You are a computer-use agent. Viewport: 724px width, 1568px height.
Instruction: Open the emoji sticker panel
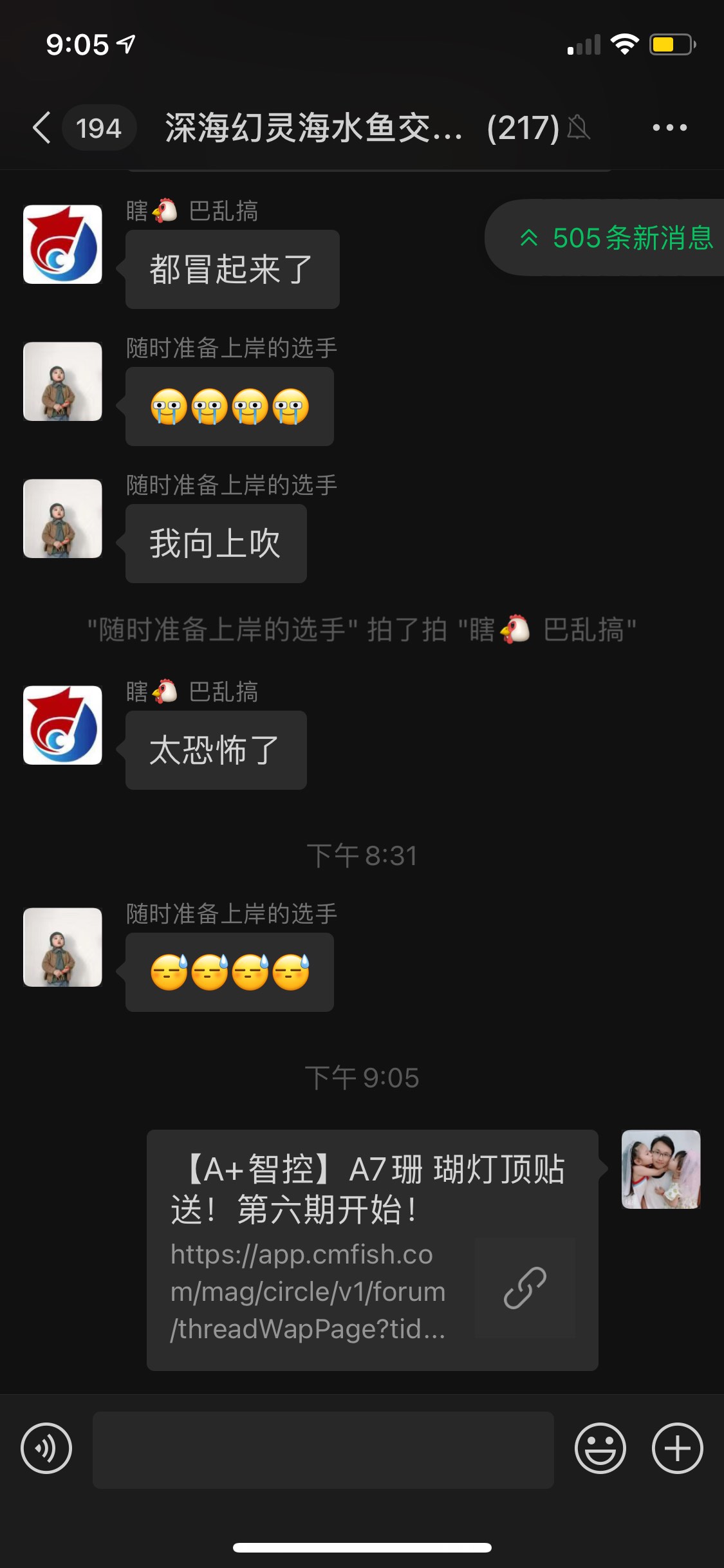coord(600,1449)
